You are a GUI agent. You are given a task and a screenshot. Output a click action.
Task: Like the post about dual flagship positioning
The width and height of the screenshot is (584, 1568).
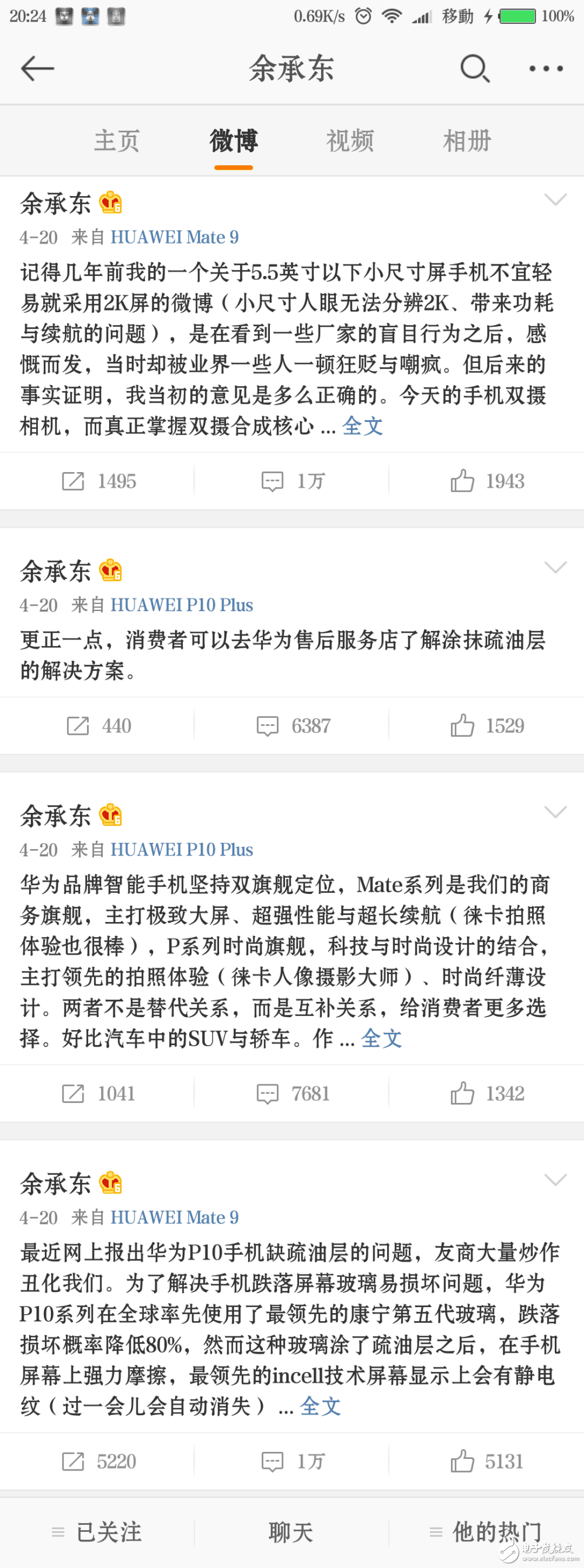click(464, 1093)
